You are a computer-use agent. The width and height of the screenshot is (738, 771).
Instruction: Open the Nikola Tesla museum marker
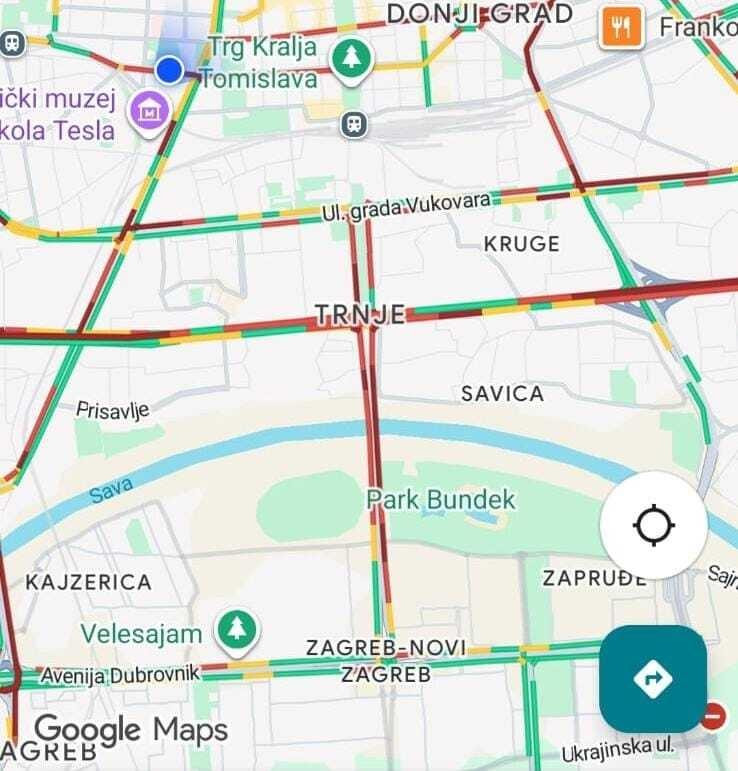tap(151, 109)
